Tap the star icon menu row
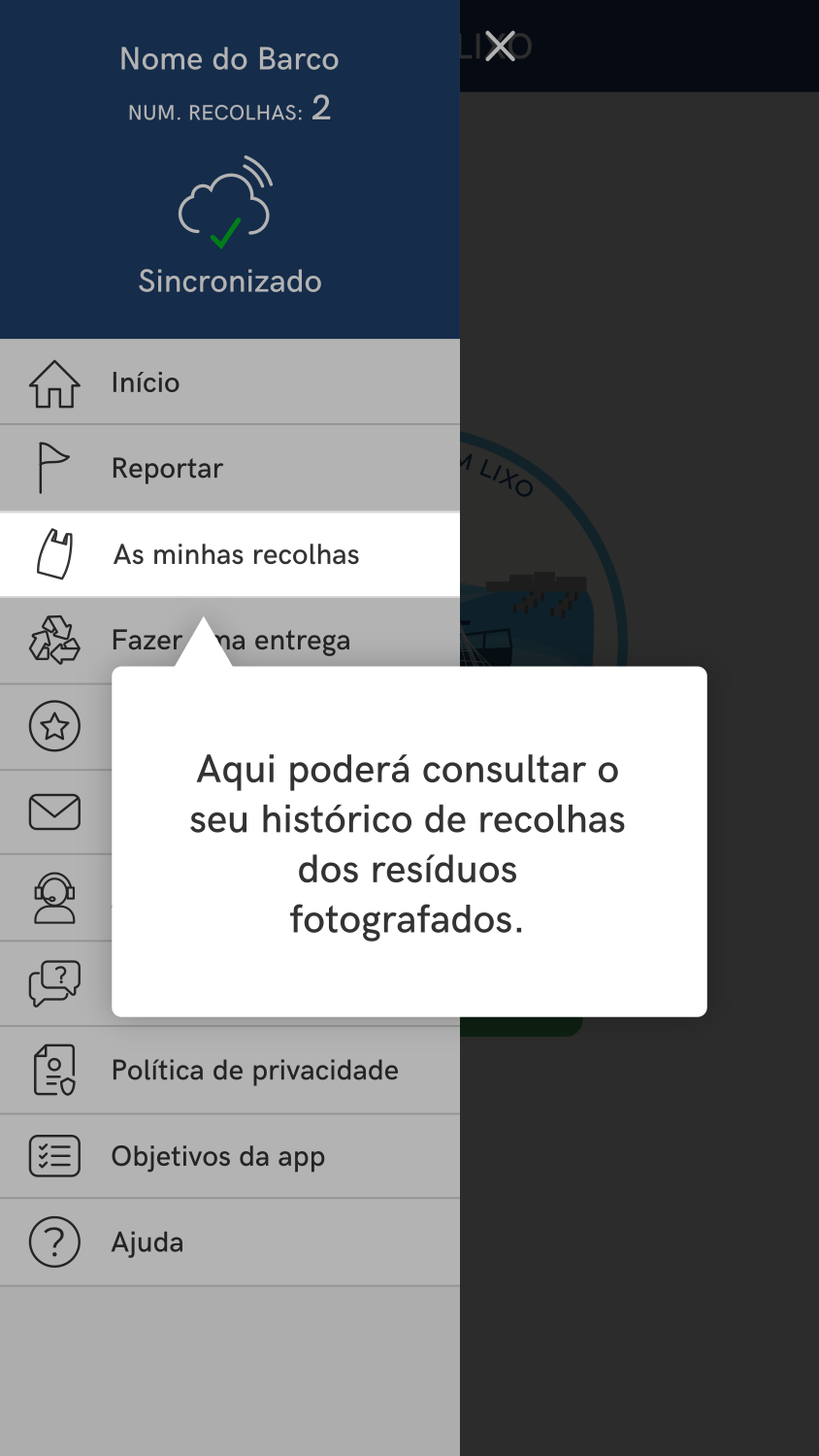Image resolution: width=819 pixels, height=1456 pixels. coord(54,726)
